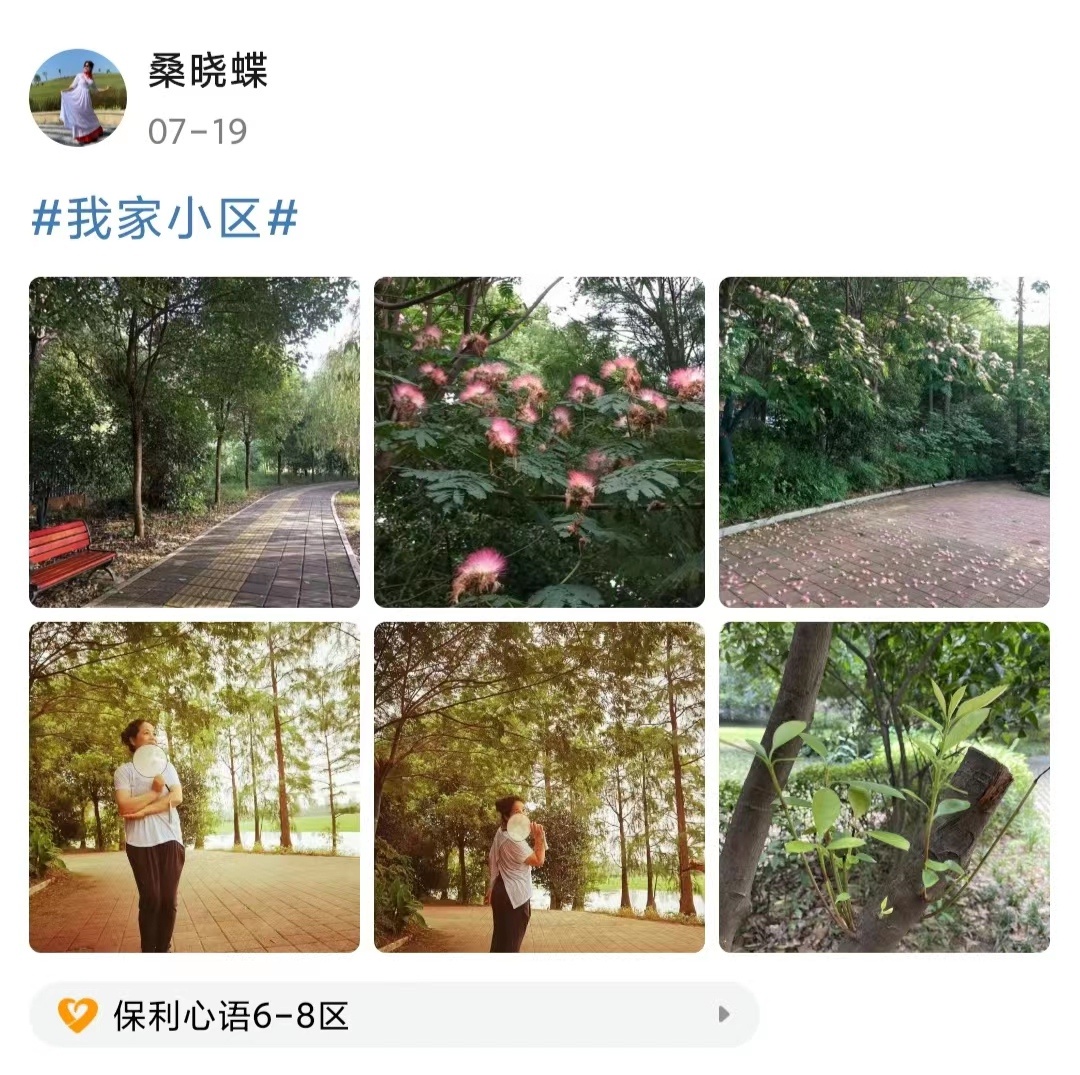Open the #我家小区# hashtag topic
This screenshot has height=1075, width=1080.
164,218
